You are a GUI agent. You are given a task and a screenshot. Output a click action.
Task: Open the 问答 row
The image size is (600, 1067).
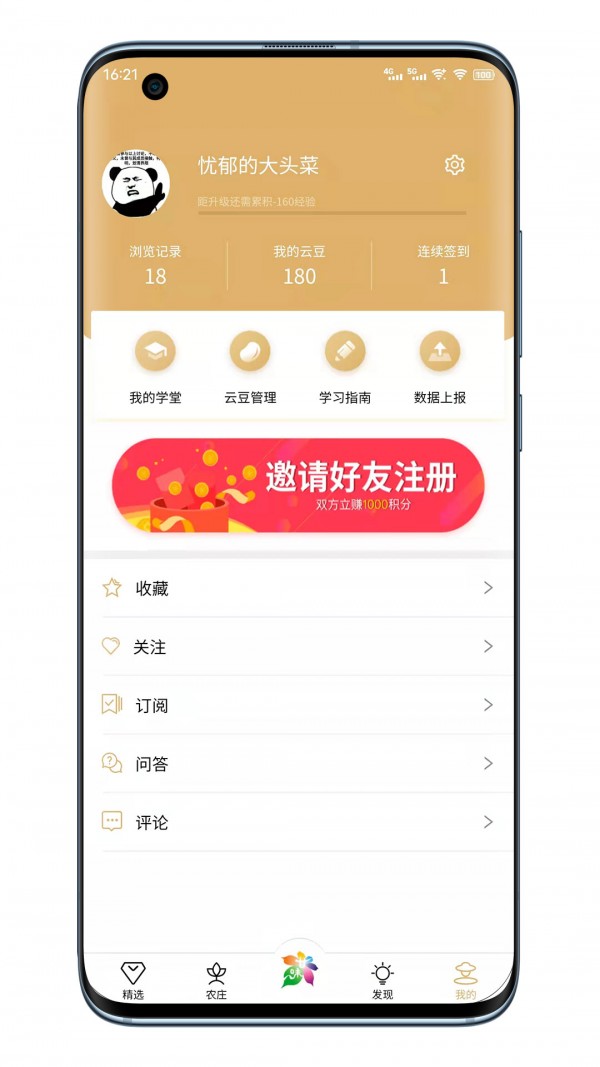point(298,764)
